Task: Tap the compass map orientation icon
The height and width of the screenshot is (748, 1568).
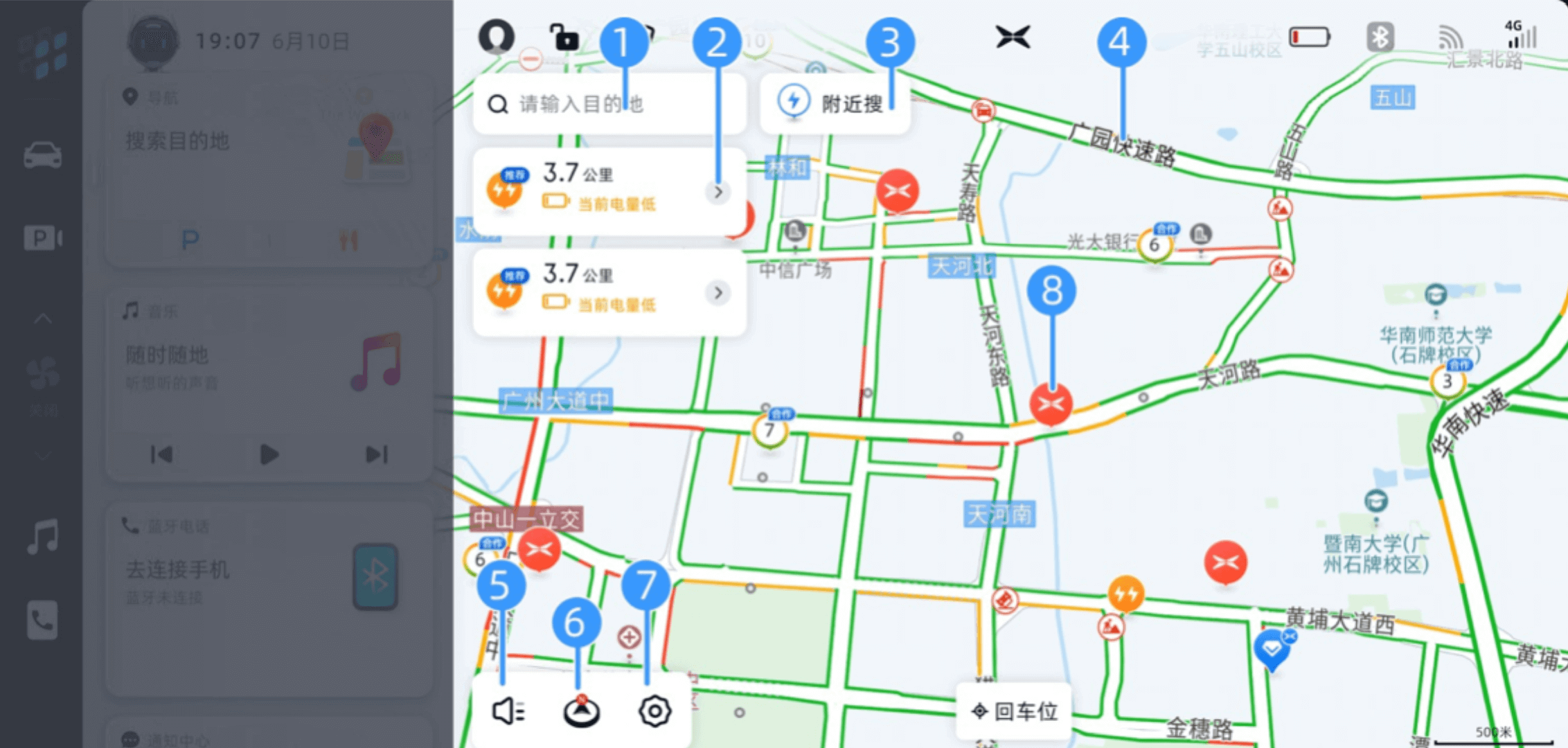Action: click(x=581, y=711)
